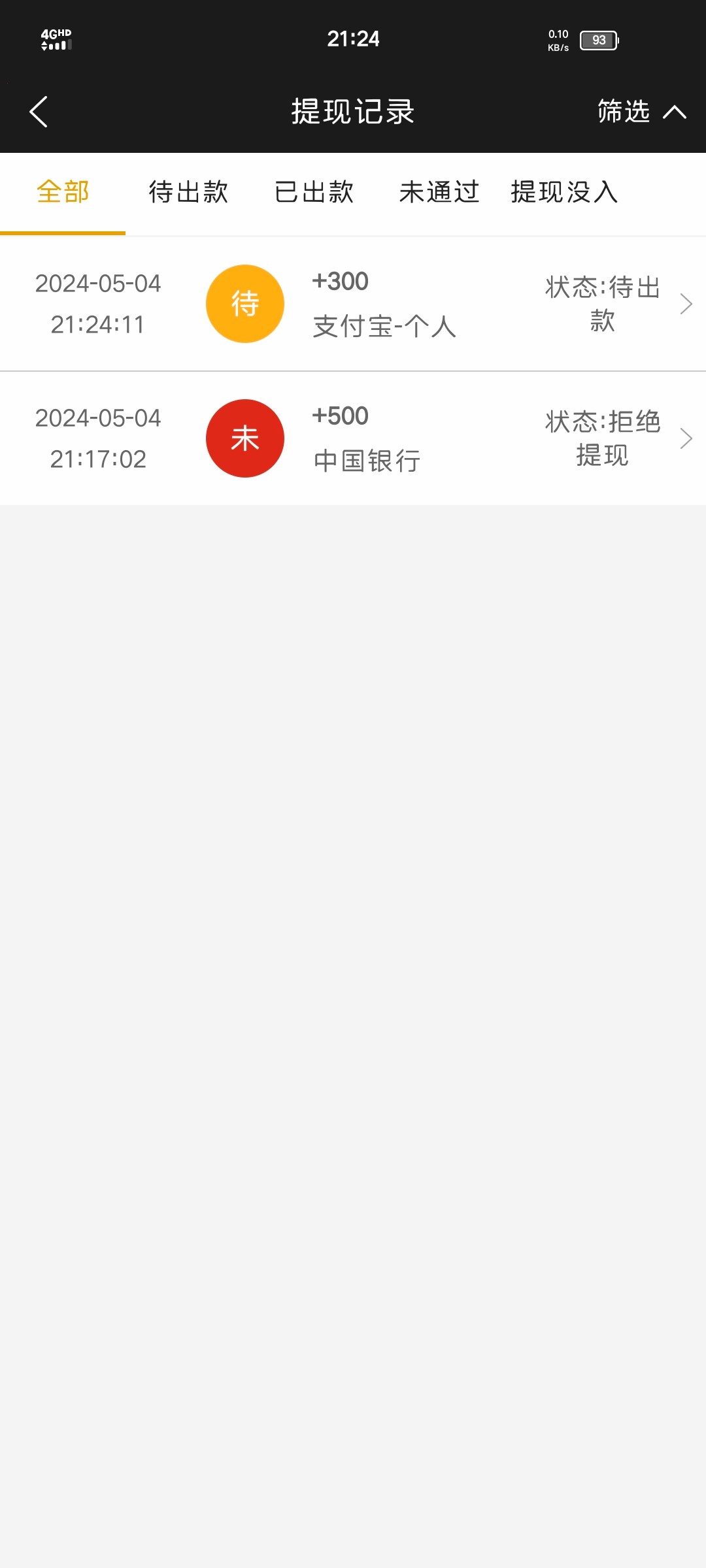The image size is (706, 1568).
Task: Click the red 未 status icon
Action: (x=245, y=438)
